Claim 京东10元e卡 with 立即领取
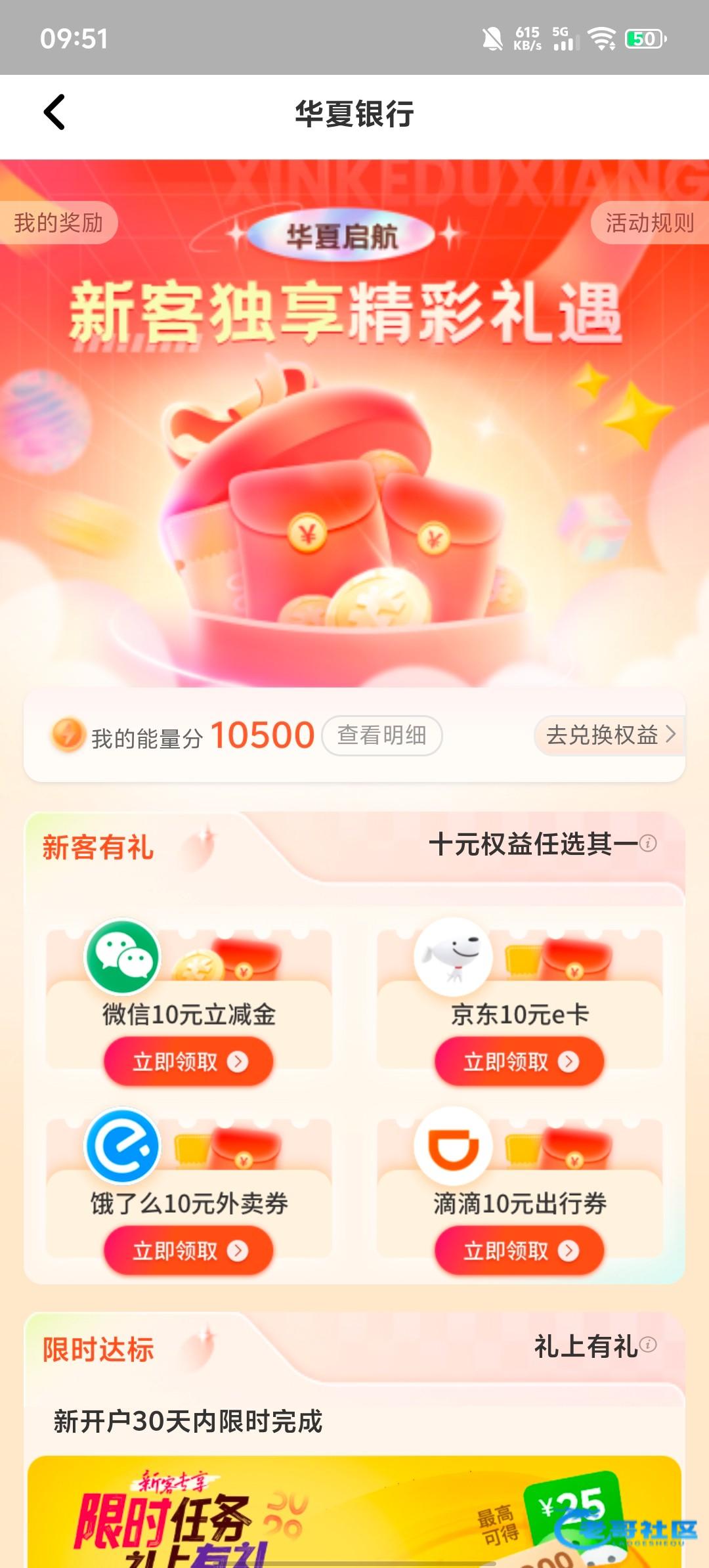Image resolution: width=709 pixels, height=1568 pixels. click(x=519, y=1061)
